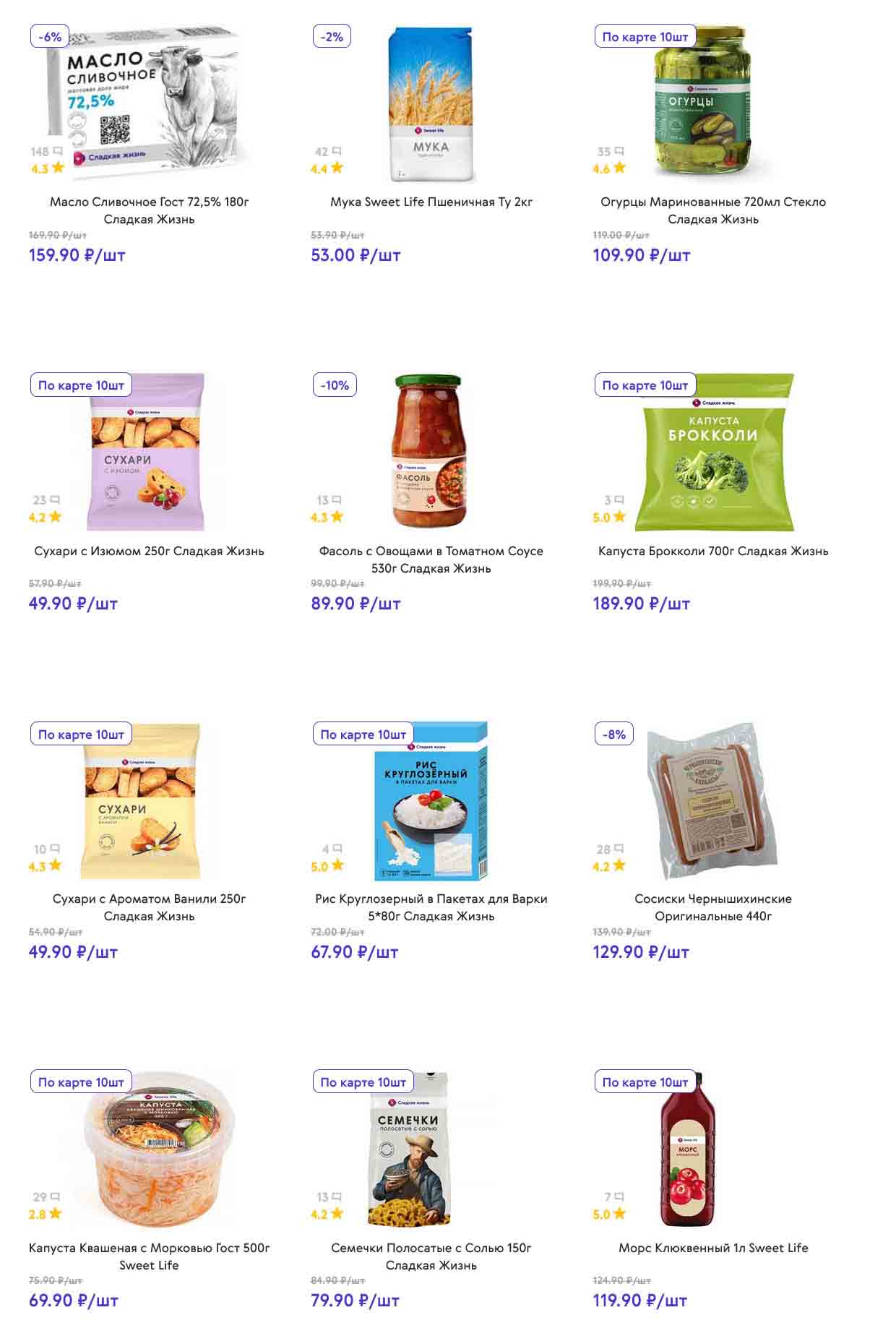
Task: Select Фасоль с Овощами в Томатном Соусе
Action: [431, 559]
